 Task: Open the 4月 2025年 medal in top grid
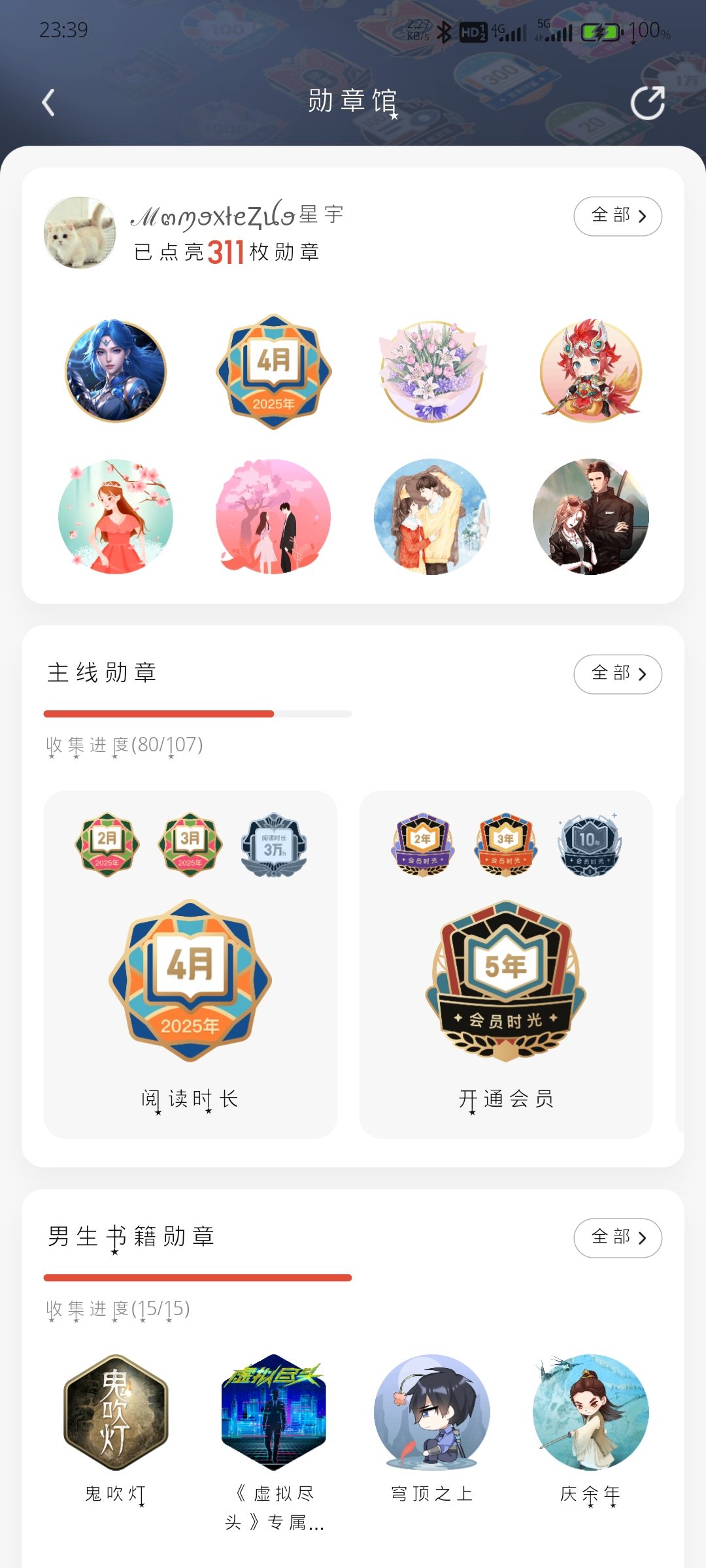(x=274, y=371)
